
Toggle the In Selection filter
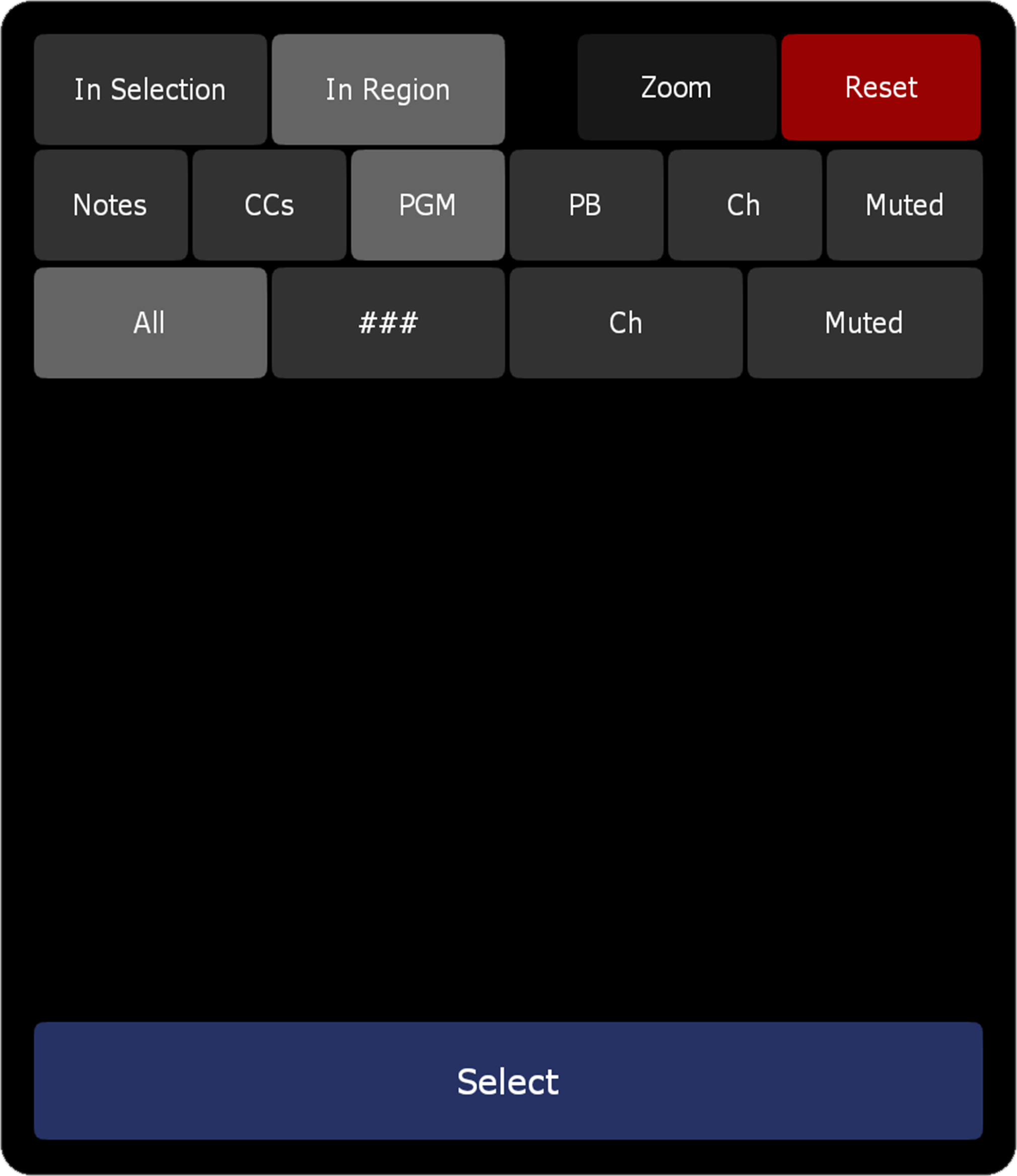(x=150, y=89)
